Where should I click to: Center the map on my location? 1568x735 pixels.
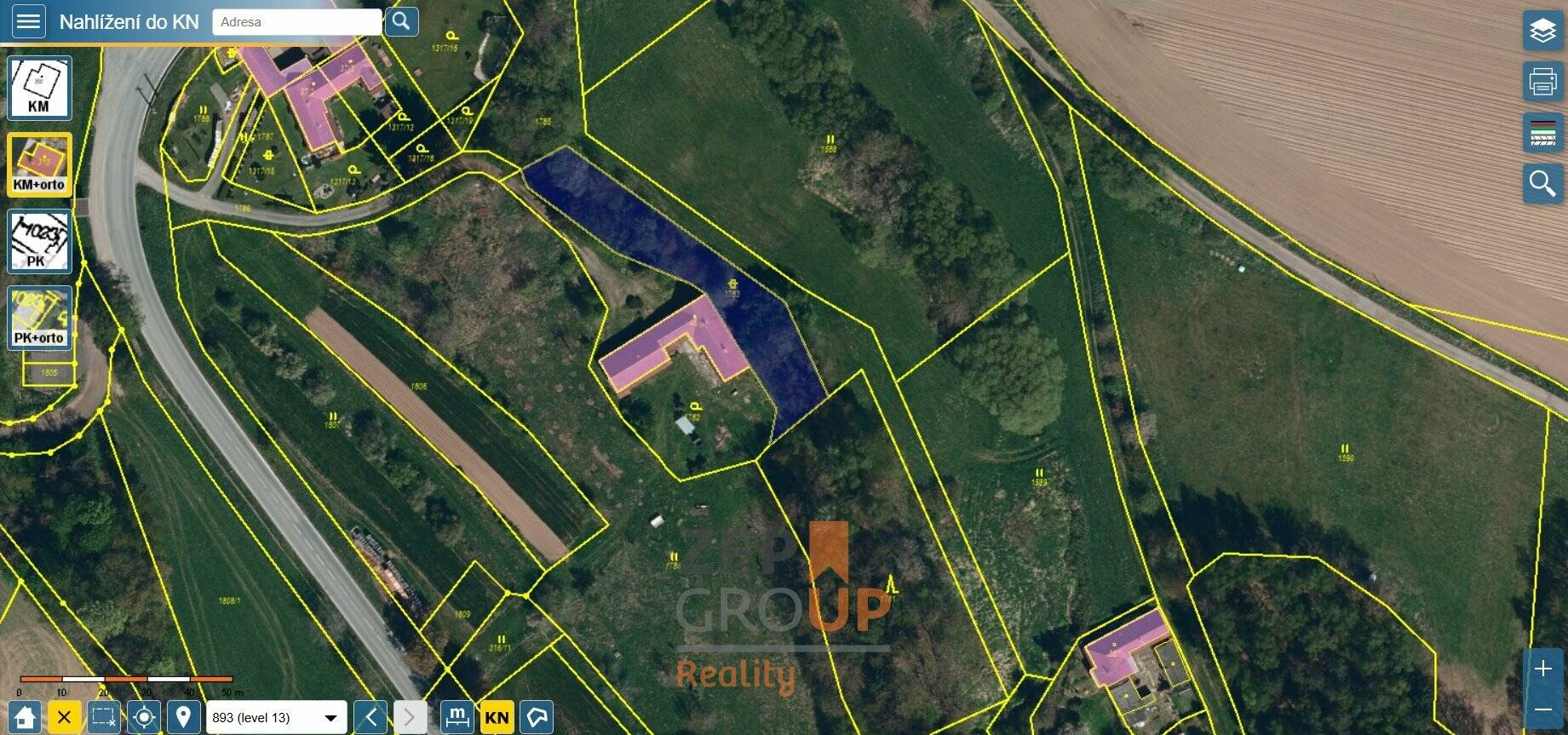point(144,717)
